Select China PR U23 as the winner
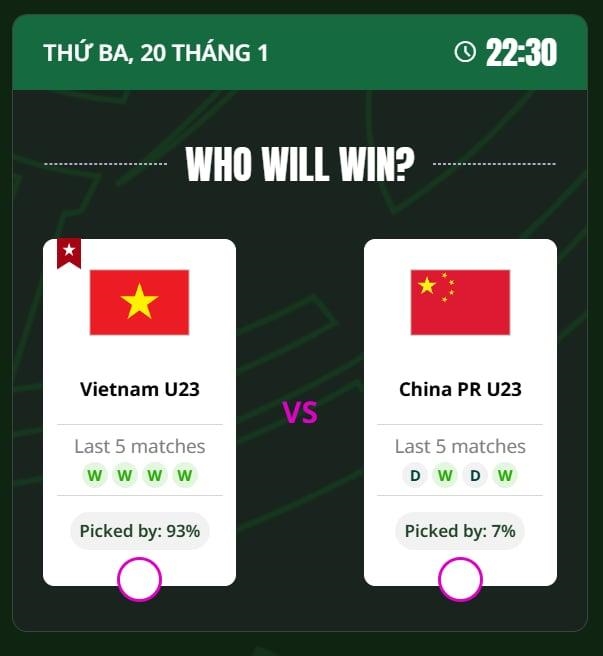This screenshot has height=656, width=603. coord(460,579)
